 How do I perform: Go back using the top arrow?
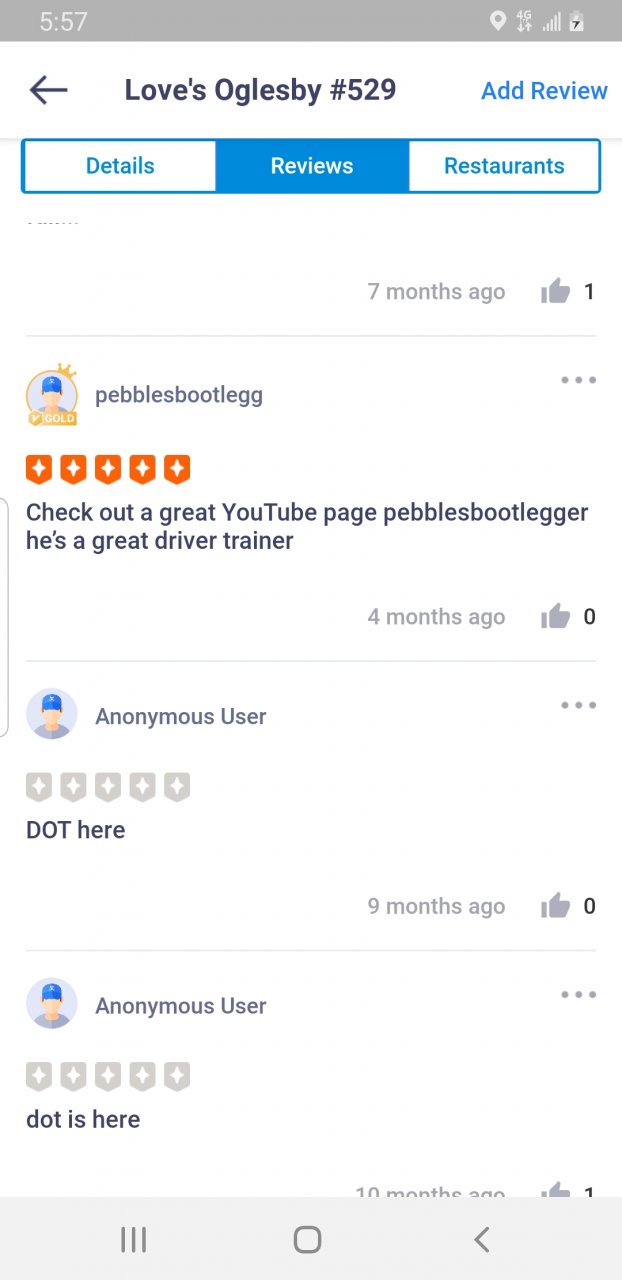[48, 90]
